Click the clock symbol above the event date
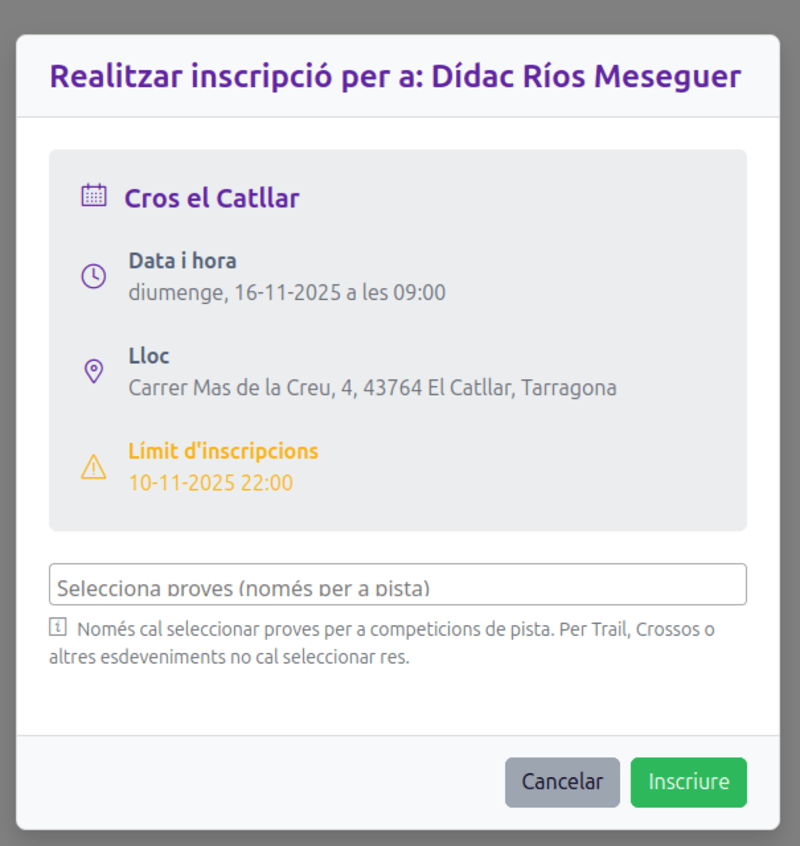800x846 pixels. pos(94,276)
